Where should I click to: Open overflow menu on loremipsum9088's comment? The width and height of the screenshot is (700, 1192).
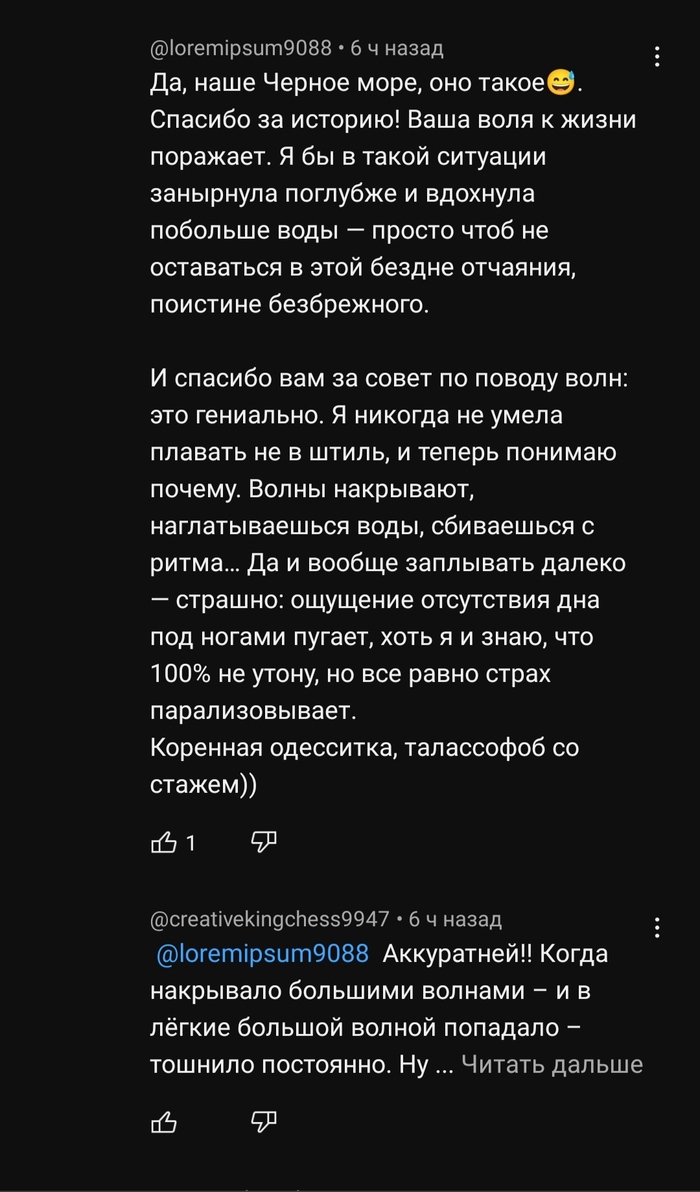tap(656, 55)
